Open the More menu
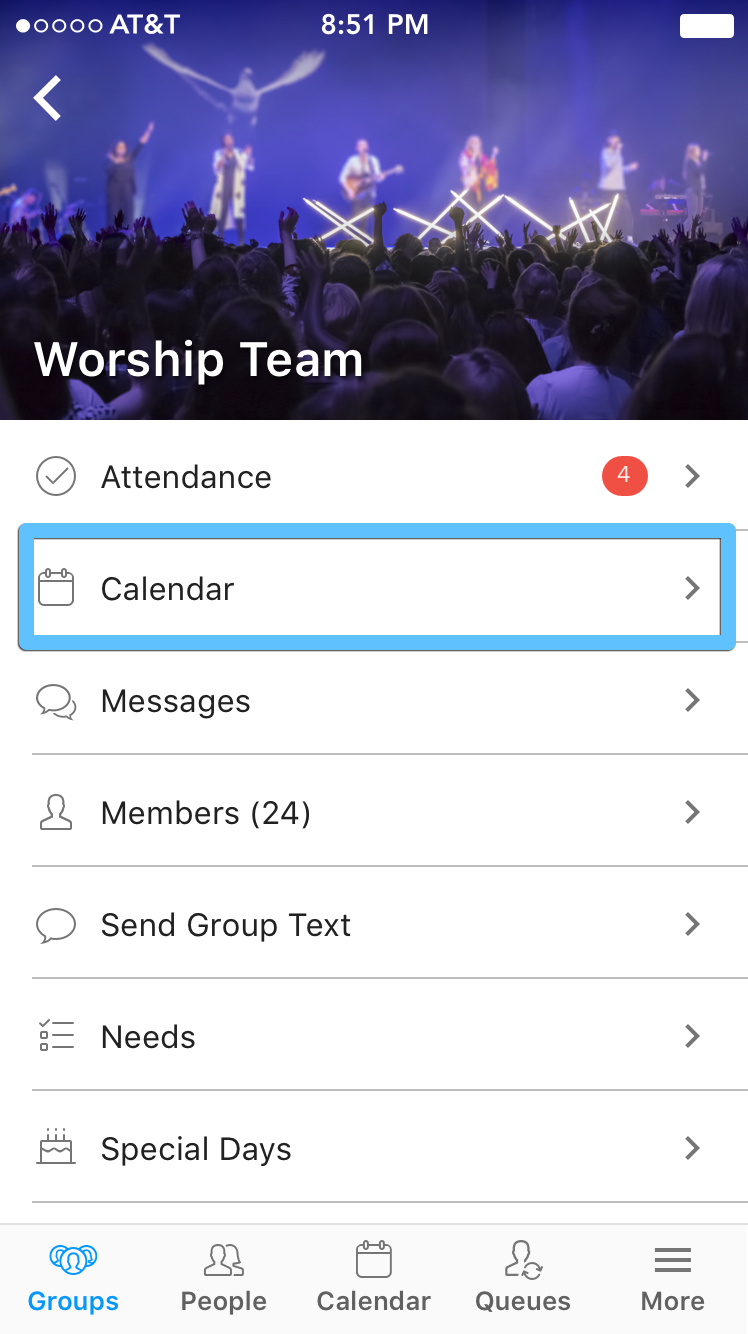This screenshot has width=748, height=1334. click(672, 1275)
